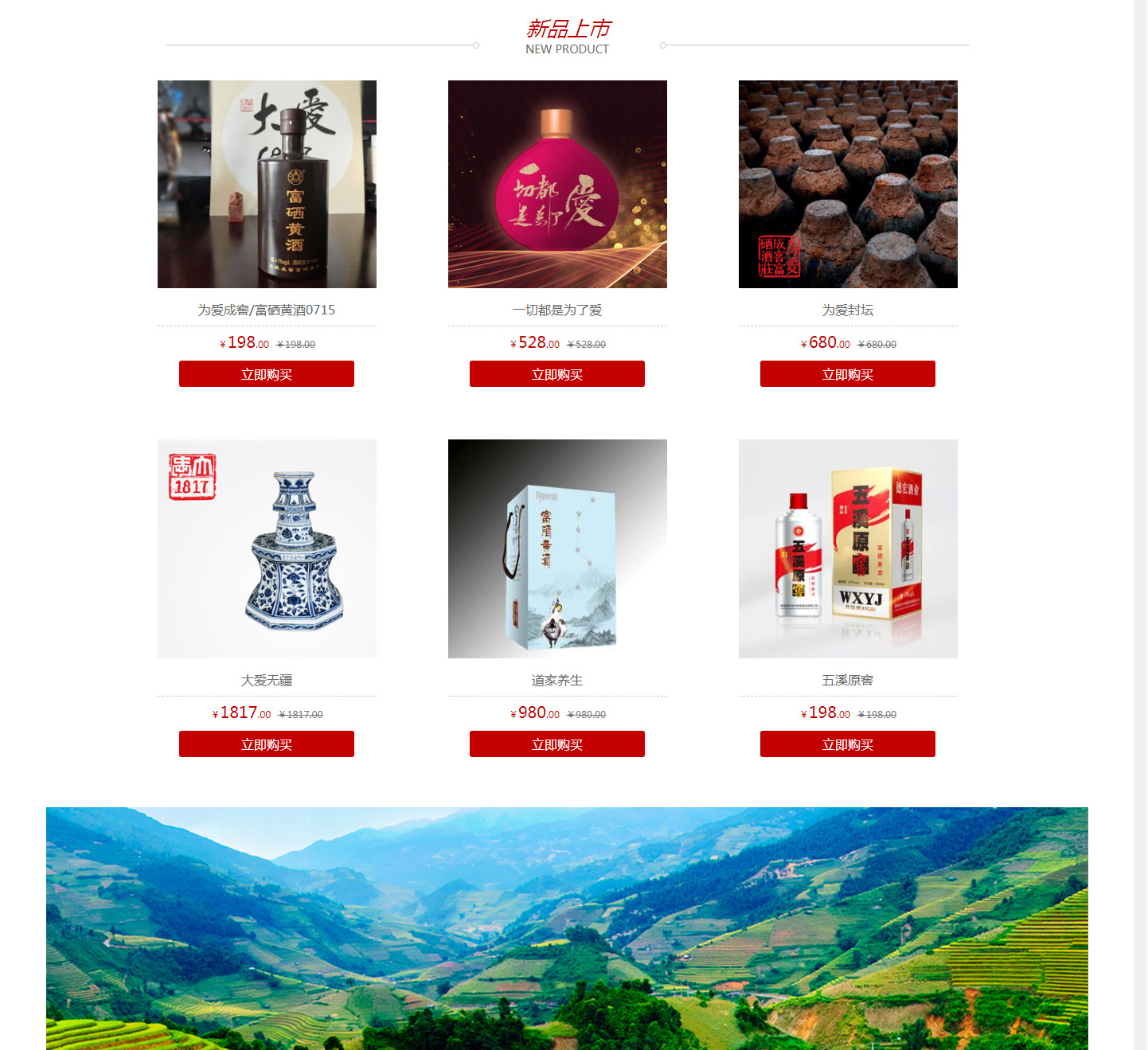Go to the 大爱无疆 product name link
This screenshot has width=1148, height=1050.
267,681
